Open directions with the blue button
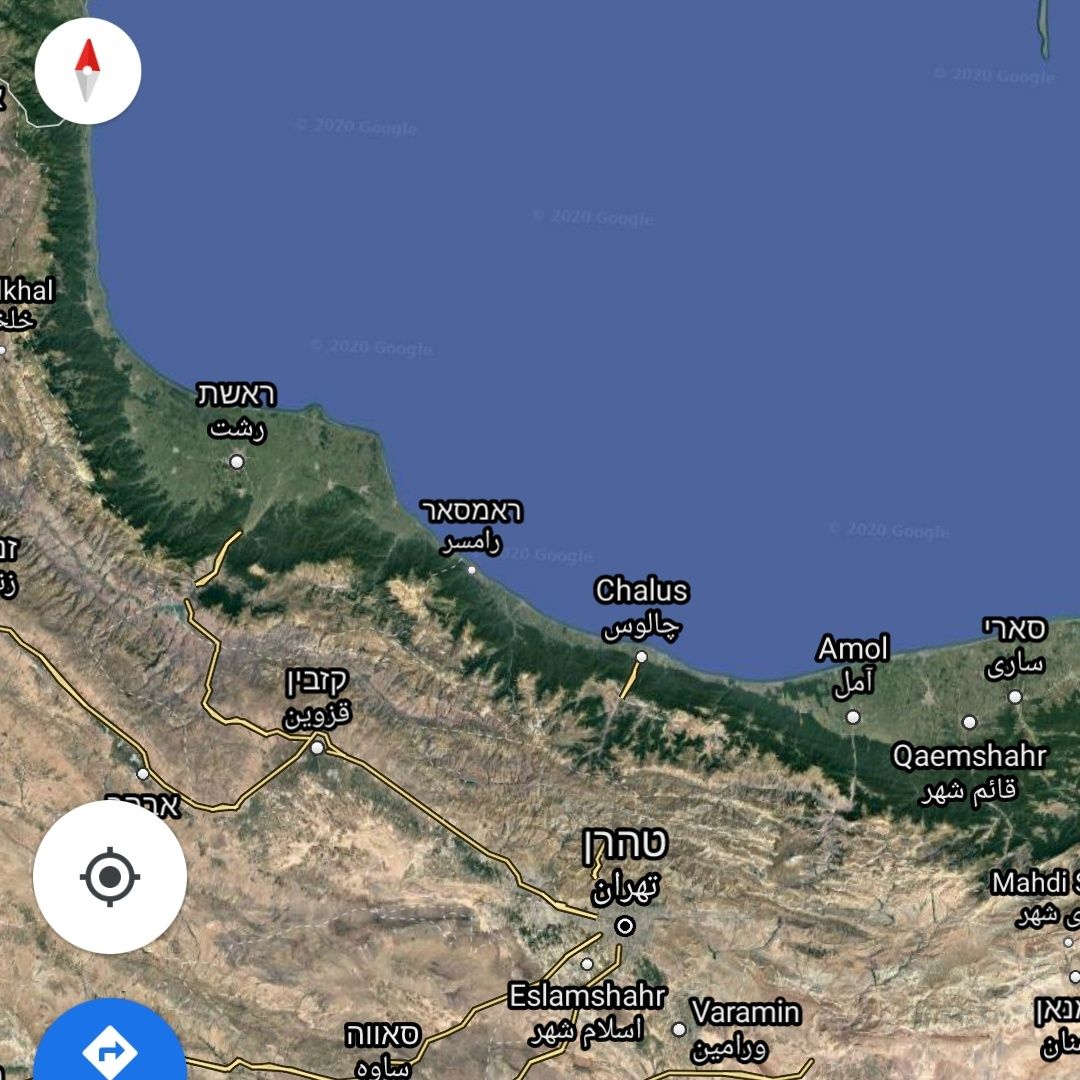Screen dimensions: 1080x1080 point(110,1048)
